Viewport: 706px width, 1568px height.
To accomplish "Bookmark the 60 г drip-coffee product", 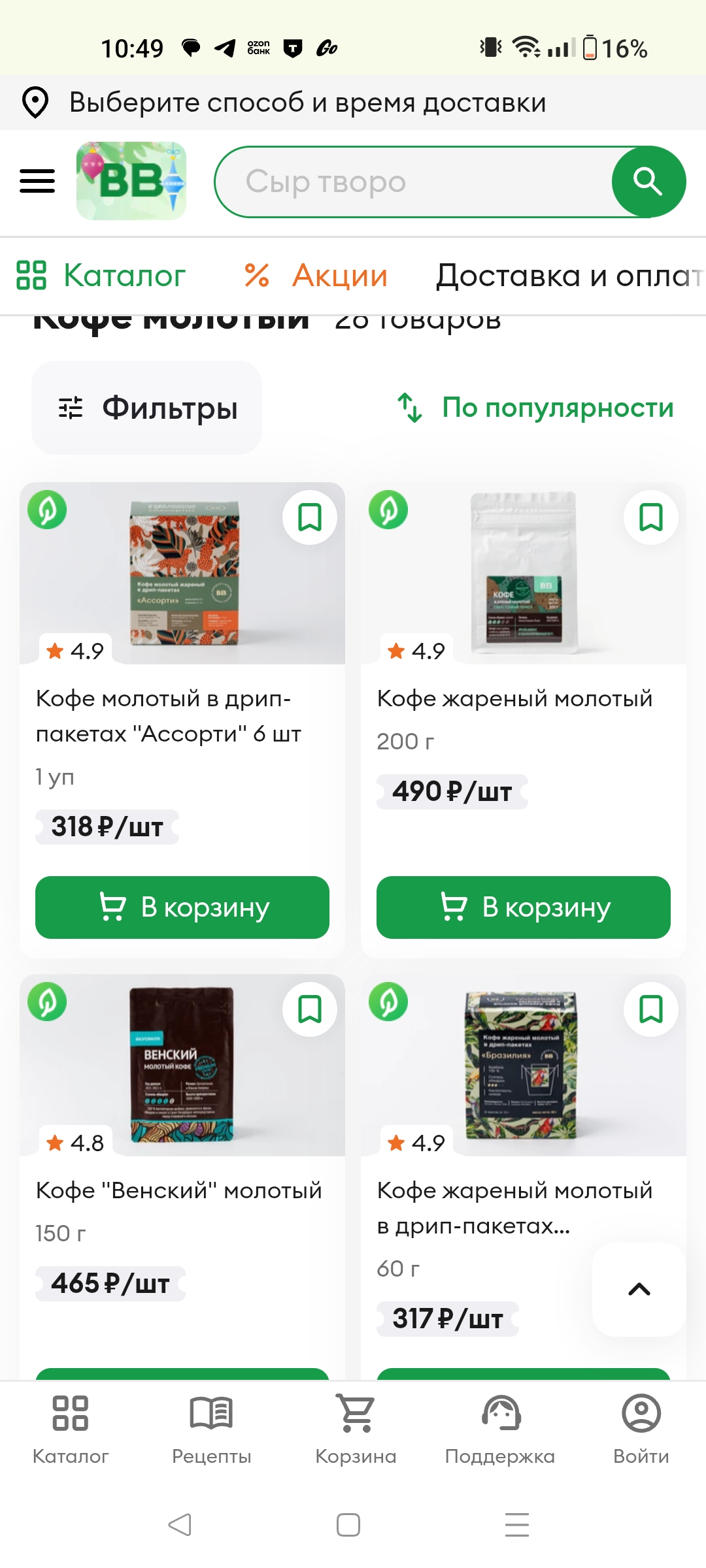I will click(x=651, y=1009).
